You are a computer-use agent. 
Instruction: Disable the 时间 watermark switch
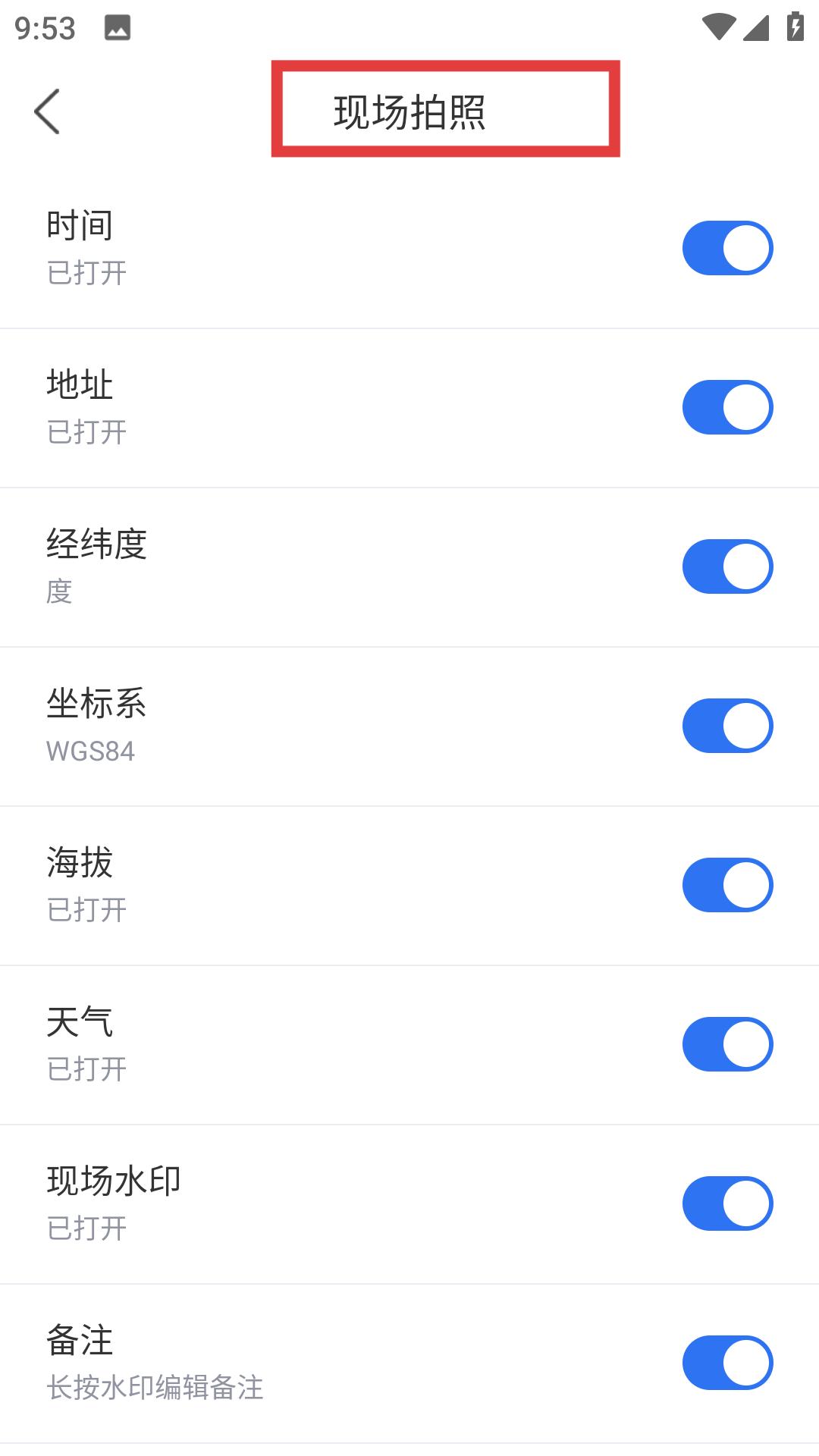coord(726,247)
